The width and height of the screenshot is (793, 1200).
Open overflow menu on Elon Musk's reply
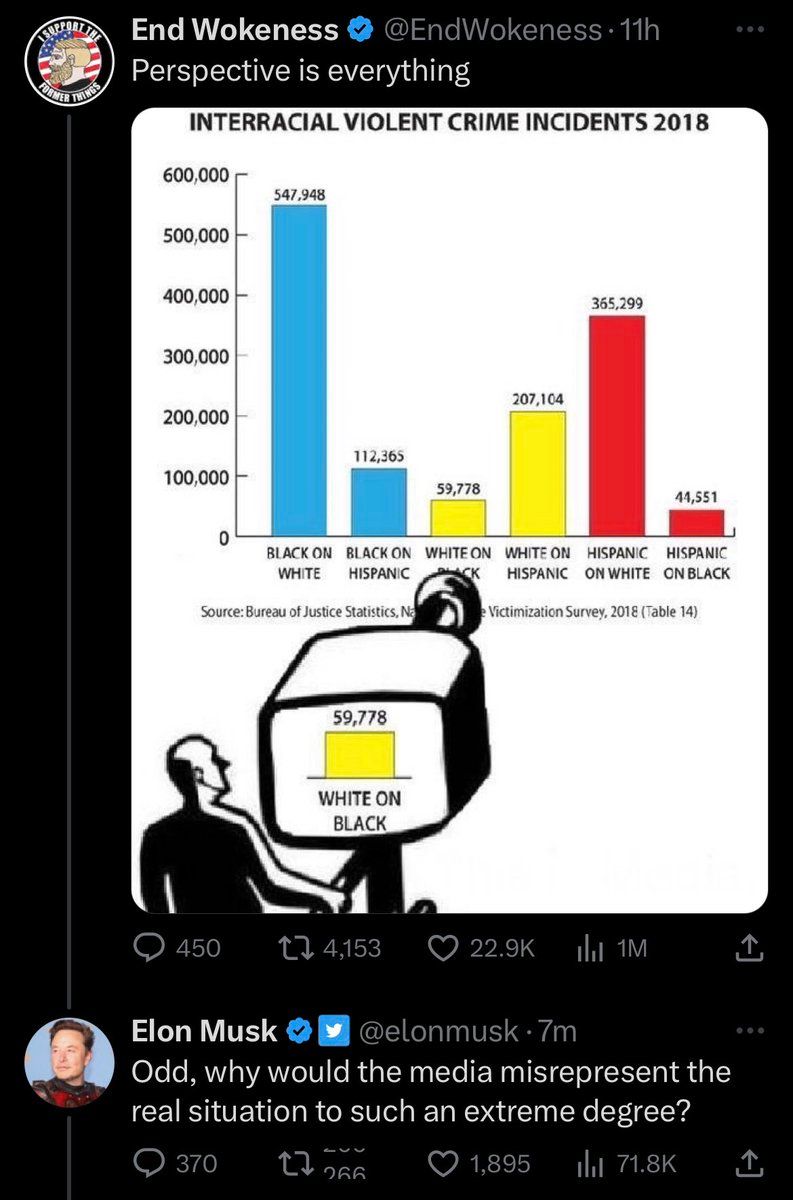tap(748, 1031)
